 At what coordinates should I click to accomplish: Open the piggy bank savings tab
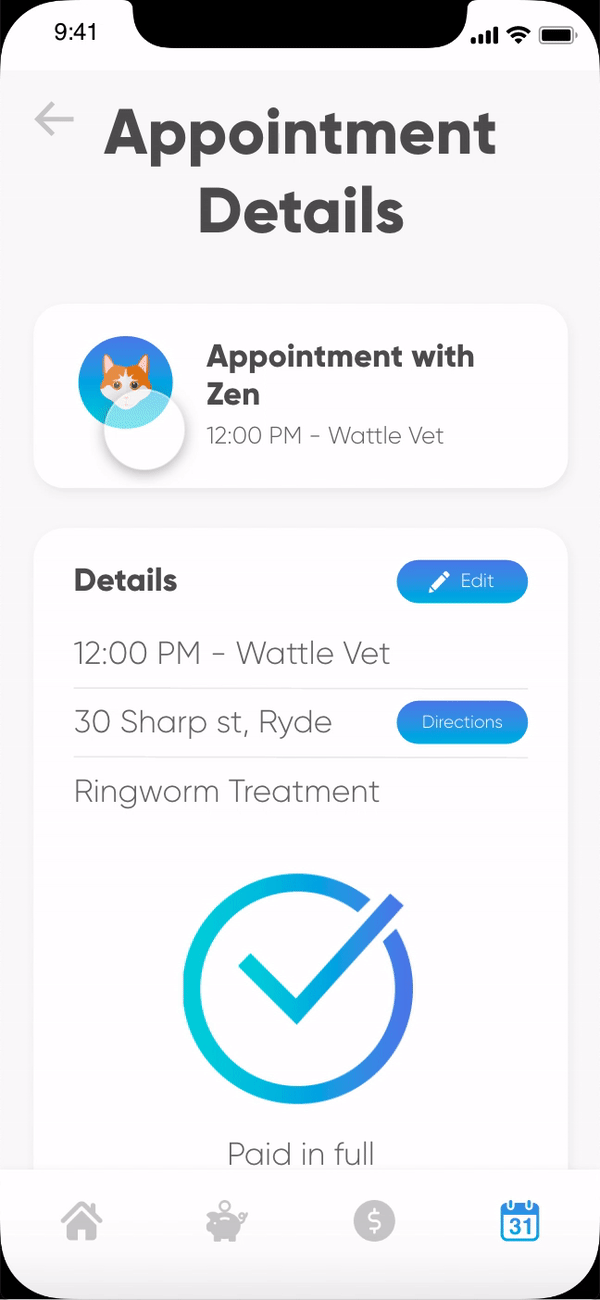228,1221
